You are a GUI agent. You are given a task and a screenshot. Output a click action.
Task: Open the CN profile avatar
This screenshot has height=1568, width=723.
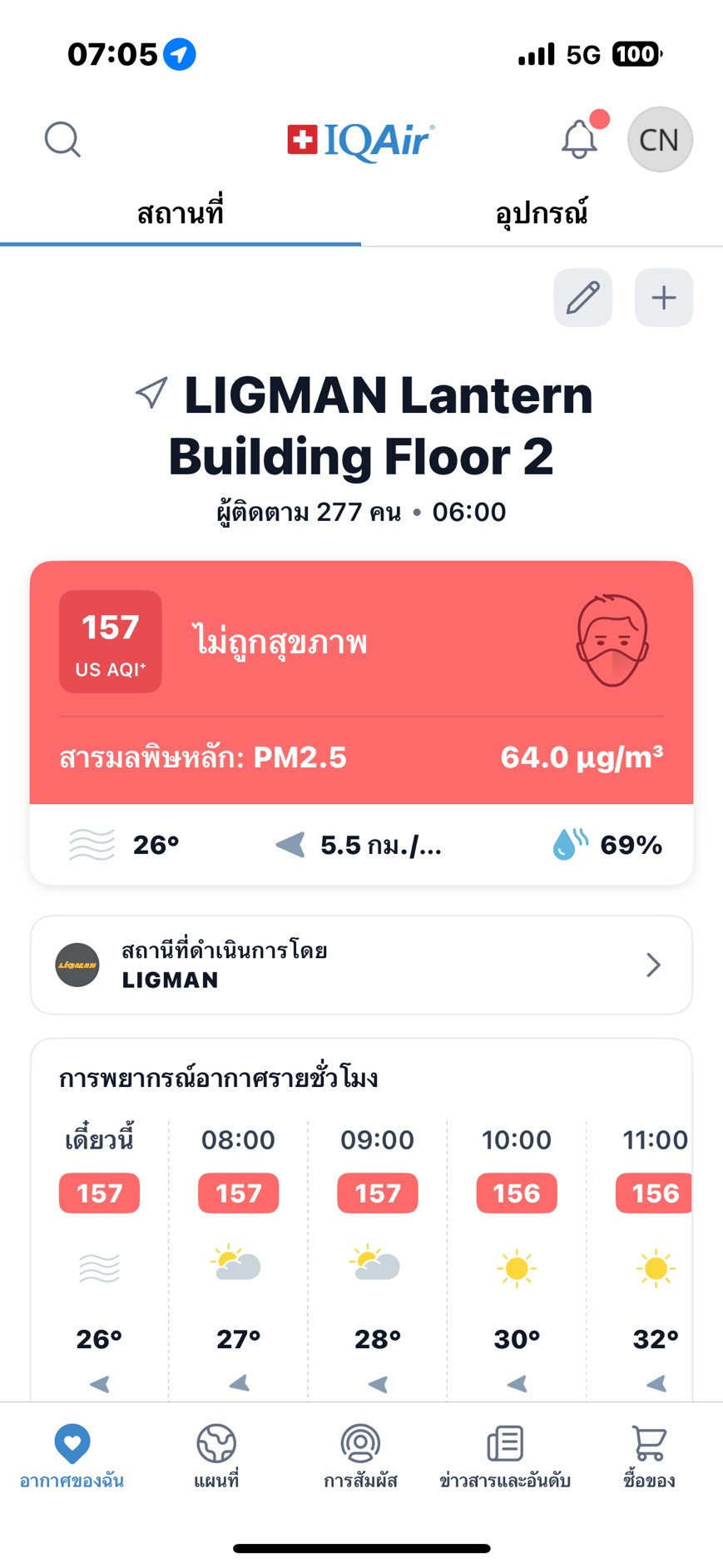tap(659, 140)
